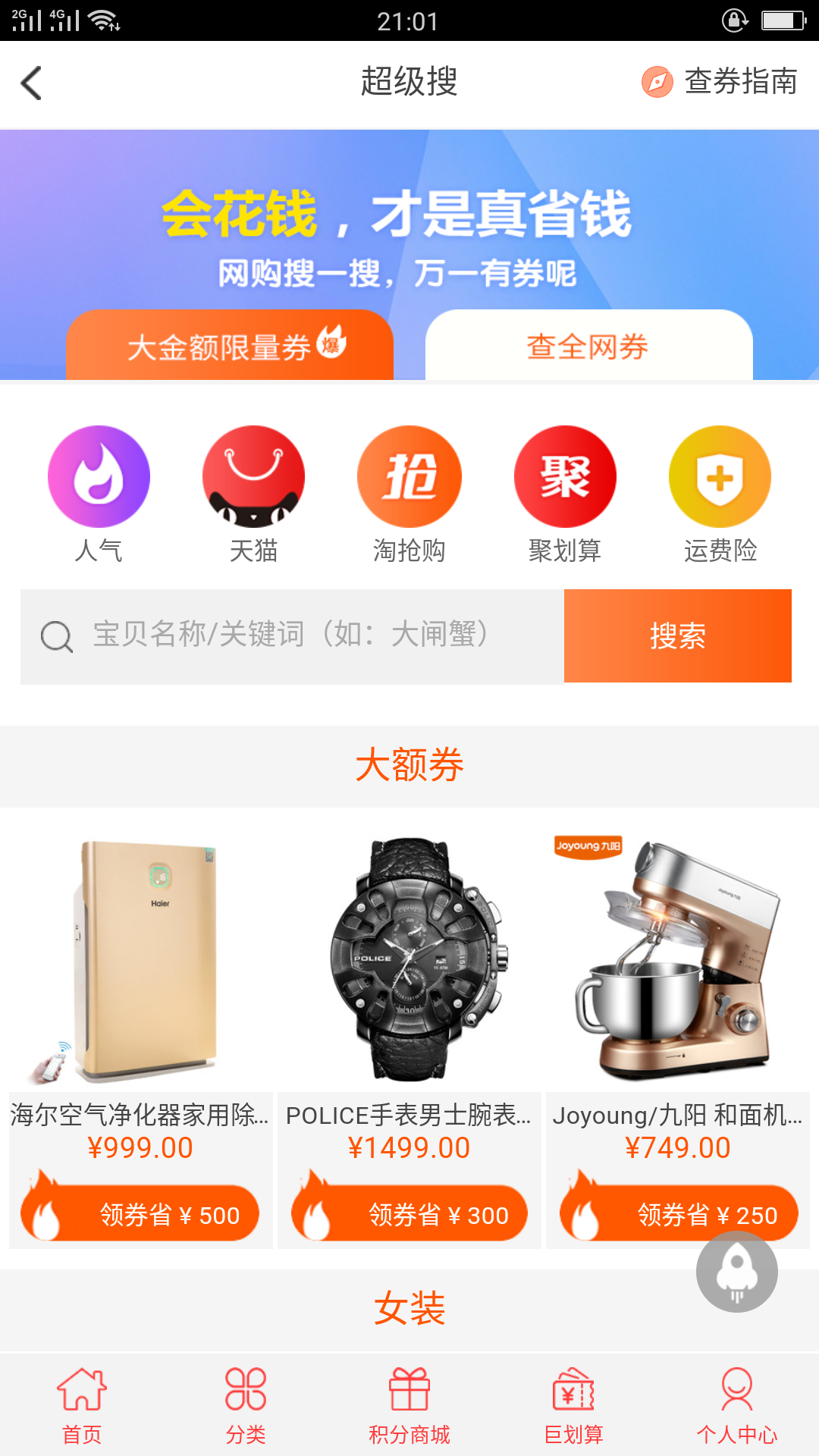The image size is (819, 1456).
Task: Open the 查券指南 coupon guide
Action: coord(720,82)
